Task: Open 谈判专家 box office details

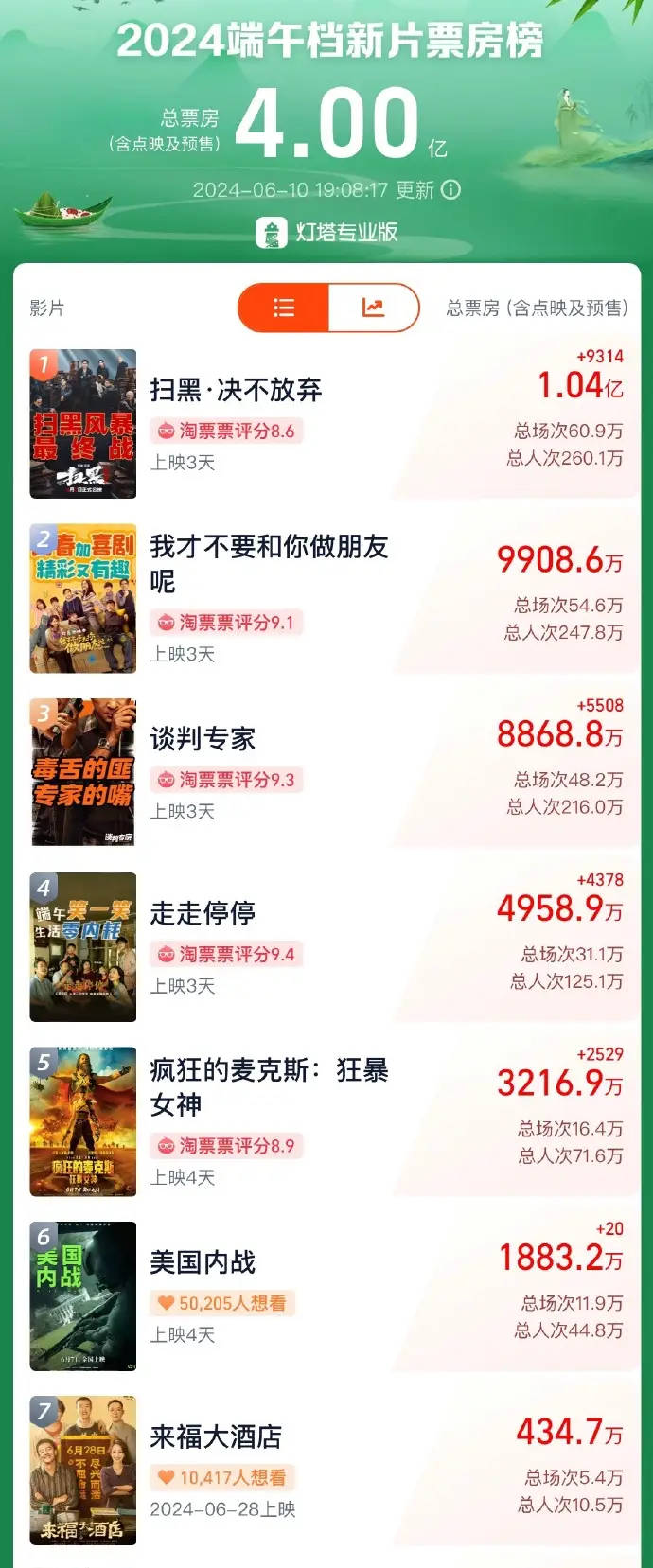Action: [x=203, y=739]
